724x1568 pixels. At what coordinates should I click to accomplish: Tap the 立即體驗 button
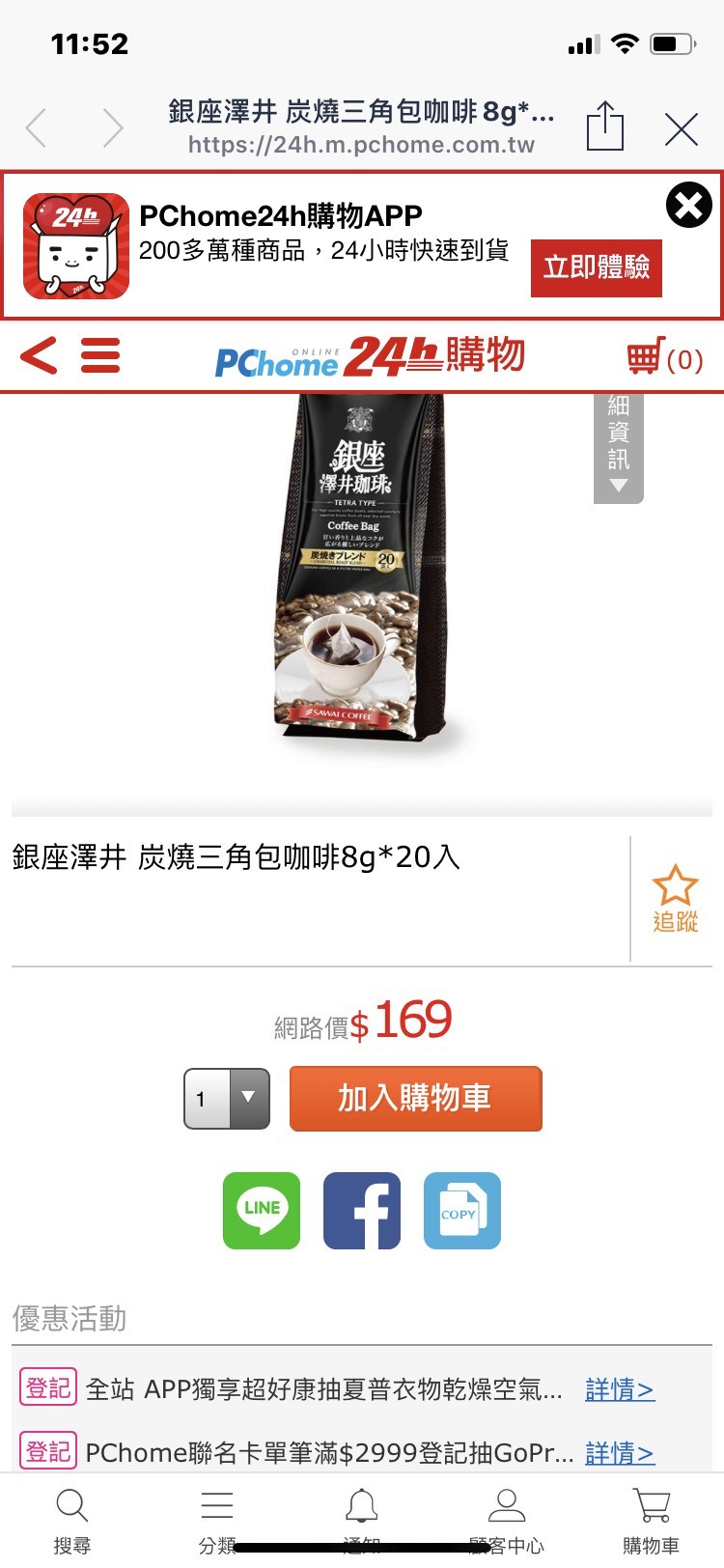[x=596, y=267]
